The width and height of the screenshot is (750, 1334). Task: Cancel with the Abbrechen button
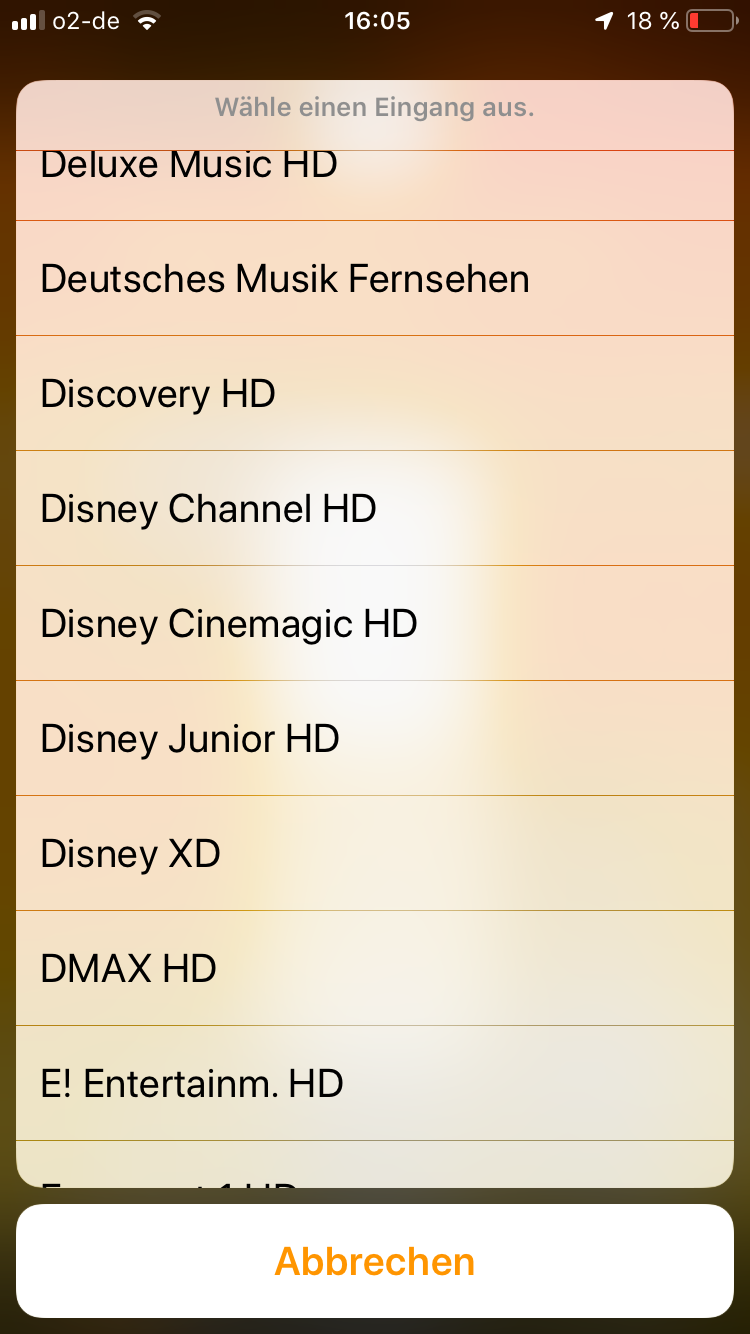coord(375,1261)
